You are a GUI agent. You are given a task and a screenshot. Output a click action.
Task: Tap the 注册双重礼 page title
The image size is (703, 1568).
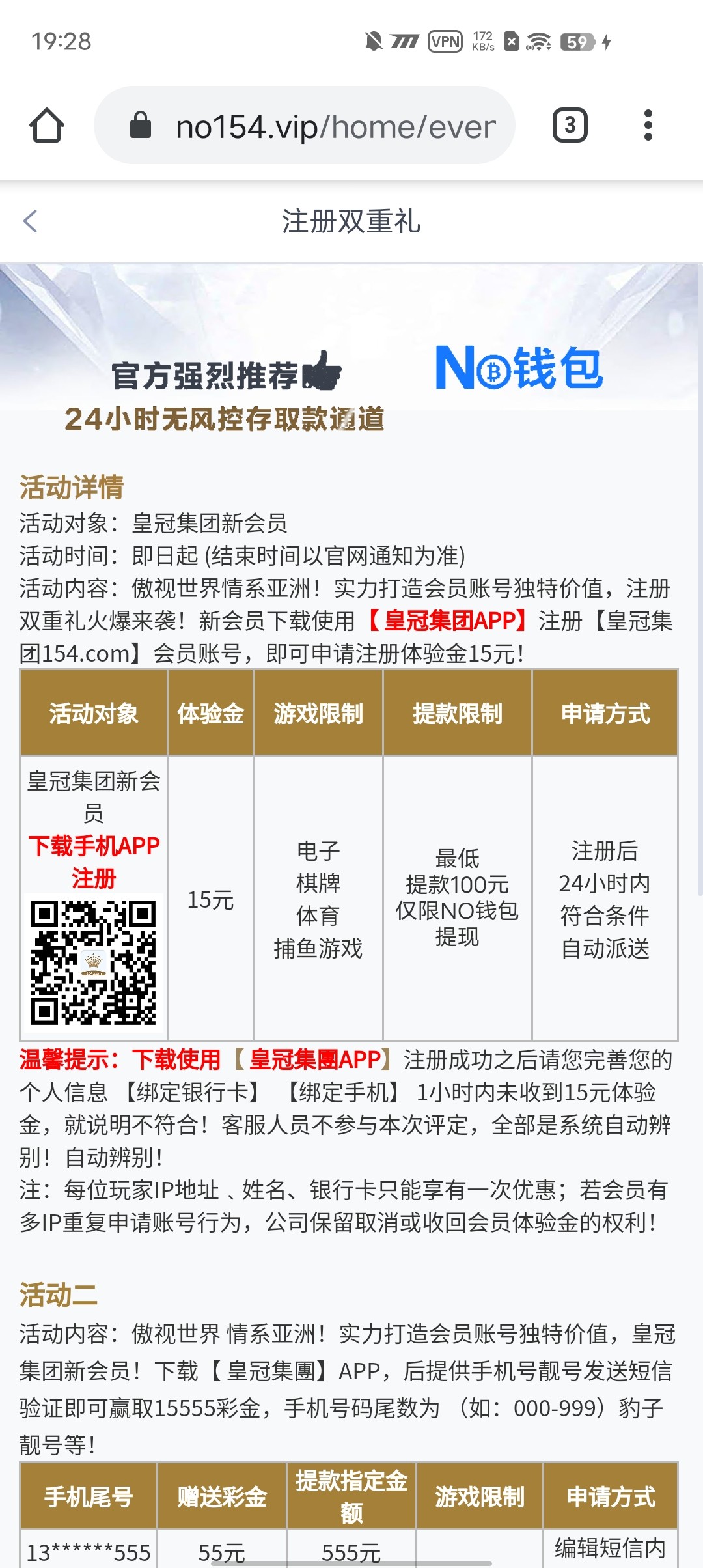click(351, 221)
